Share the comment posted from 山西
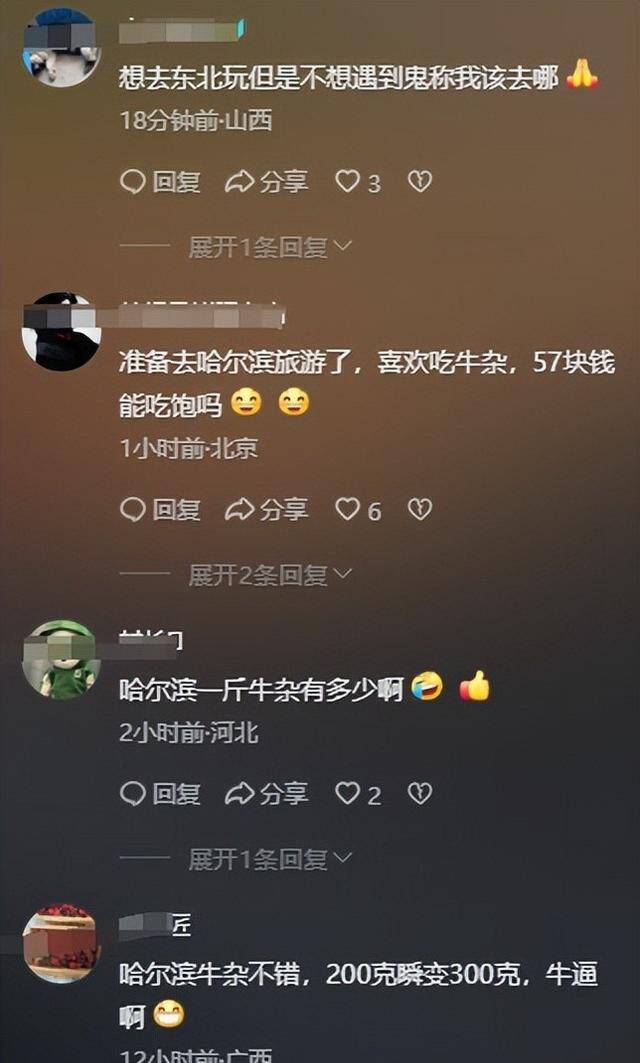640x1063 pixels. point(267,182)
